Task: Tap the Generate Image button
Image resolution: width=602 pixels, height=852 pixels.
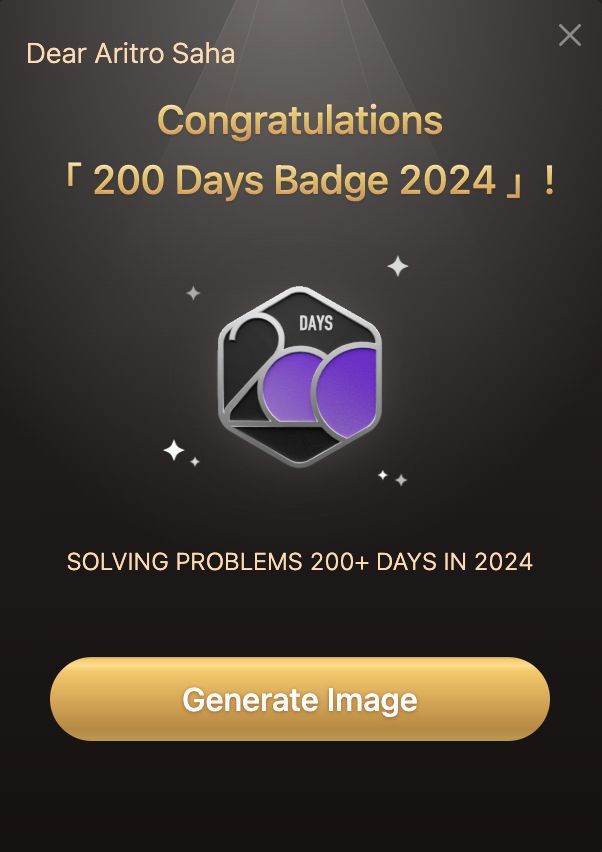Action: pos(300,699)
